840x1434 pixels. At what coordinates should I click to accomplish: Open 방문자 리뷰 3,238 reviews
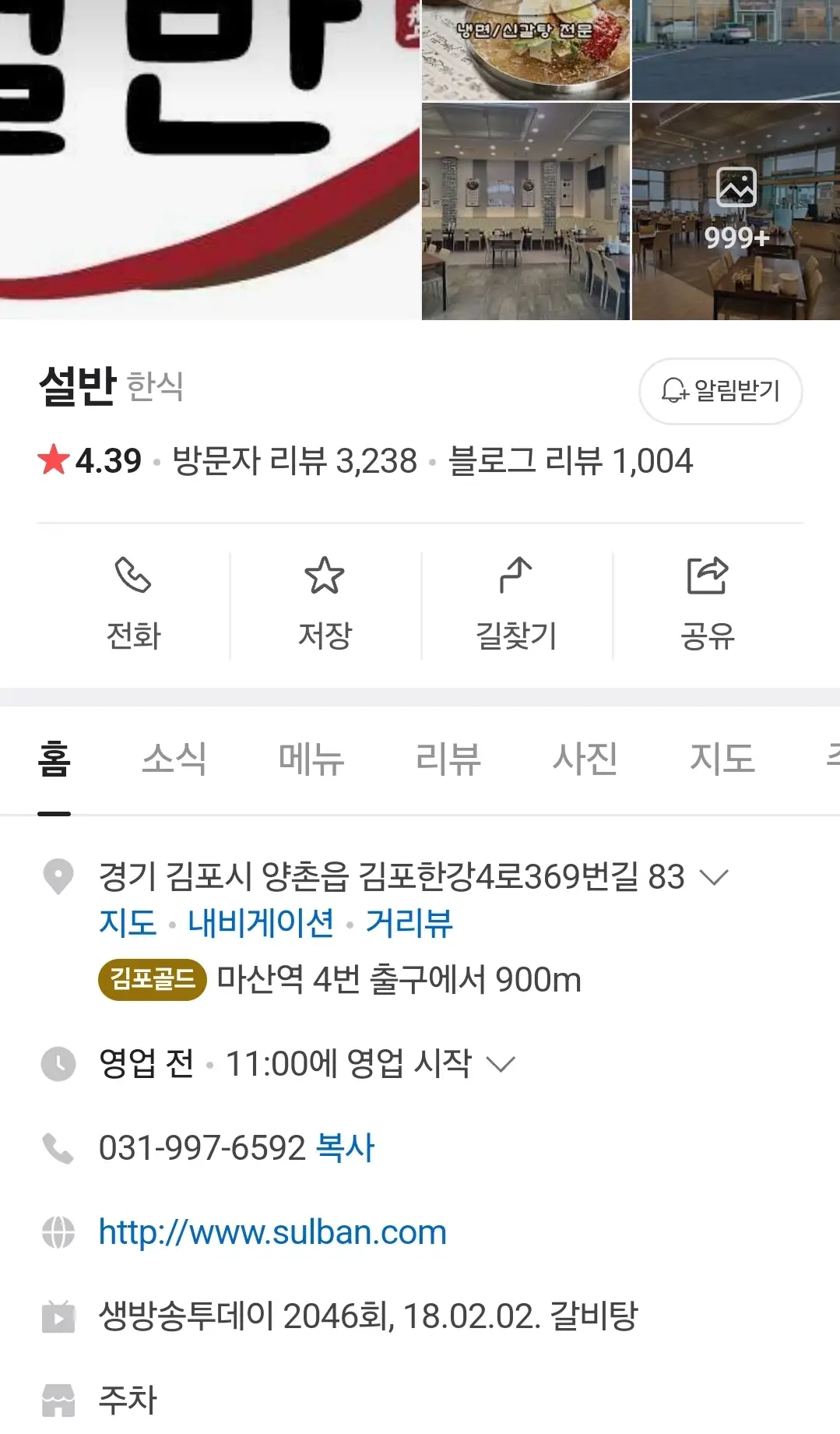[294, 461]
